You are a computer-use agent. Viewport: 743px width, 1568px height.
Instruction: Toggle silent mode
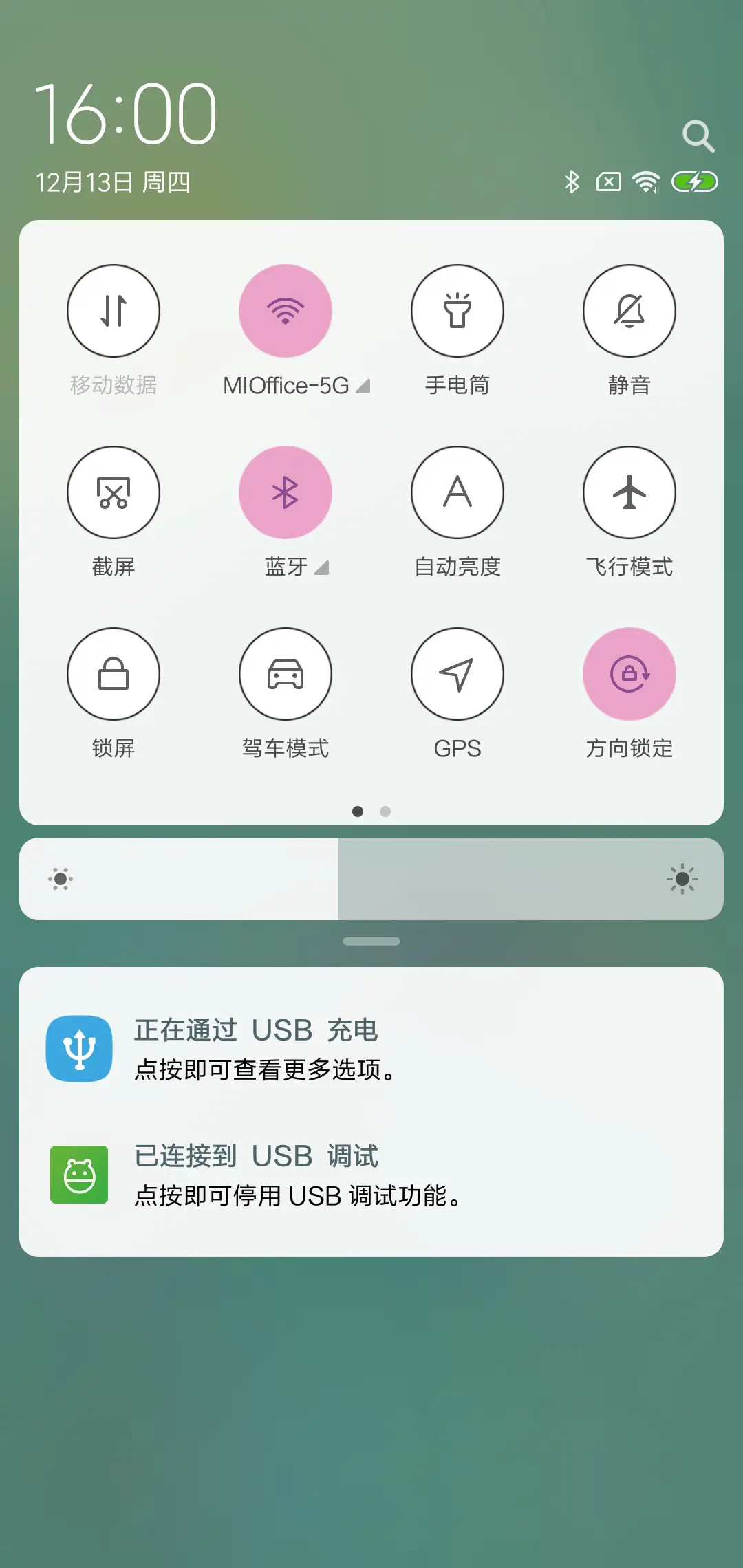pos(629,311)
